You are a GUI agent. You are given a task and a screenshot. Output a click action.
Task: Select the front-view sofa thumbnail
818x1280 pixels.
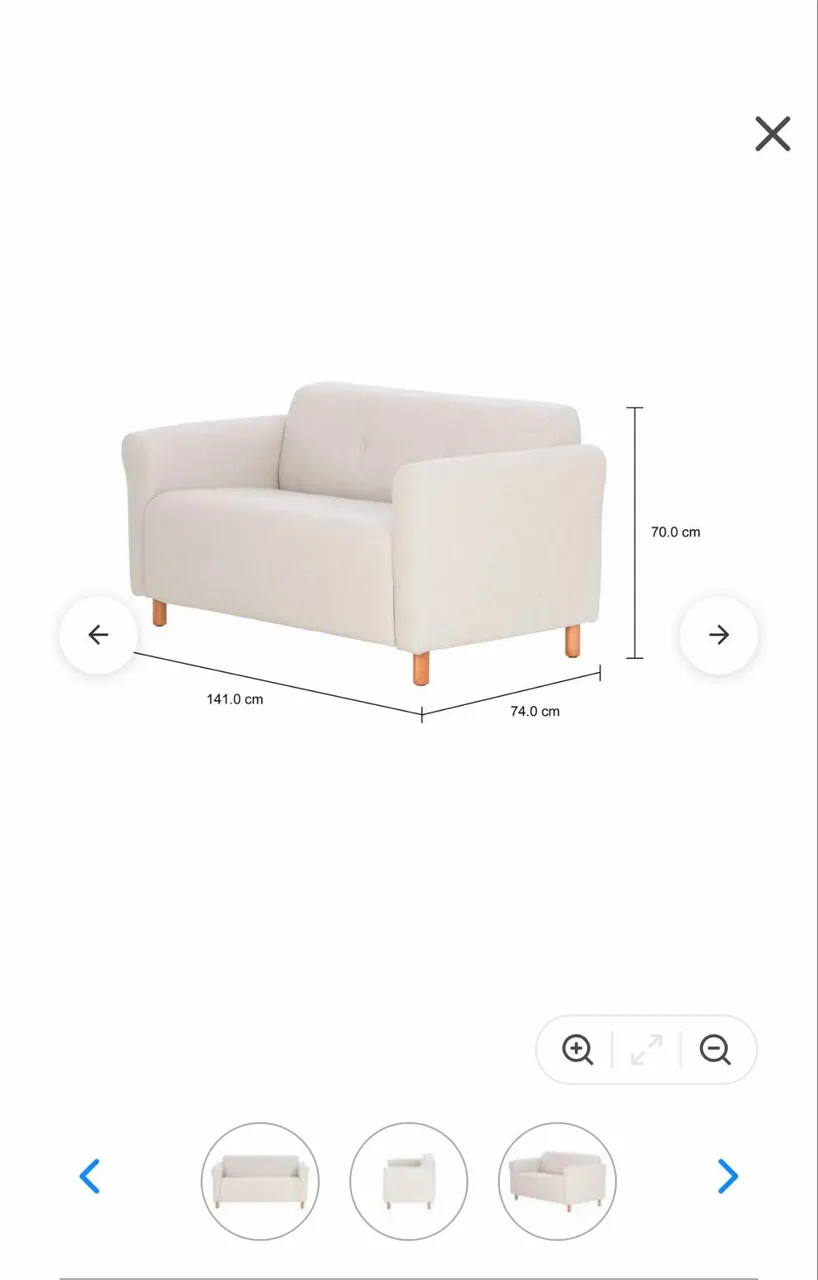260,1181
